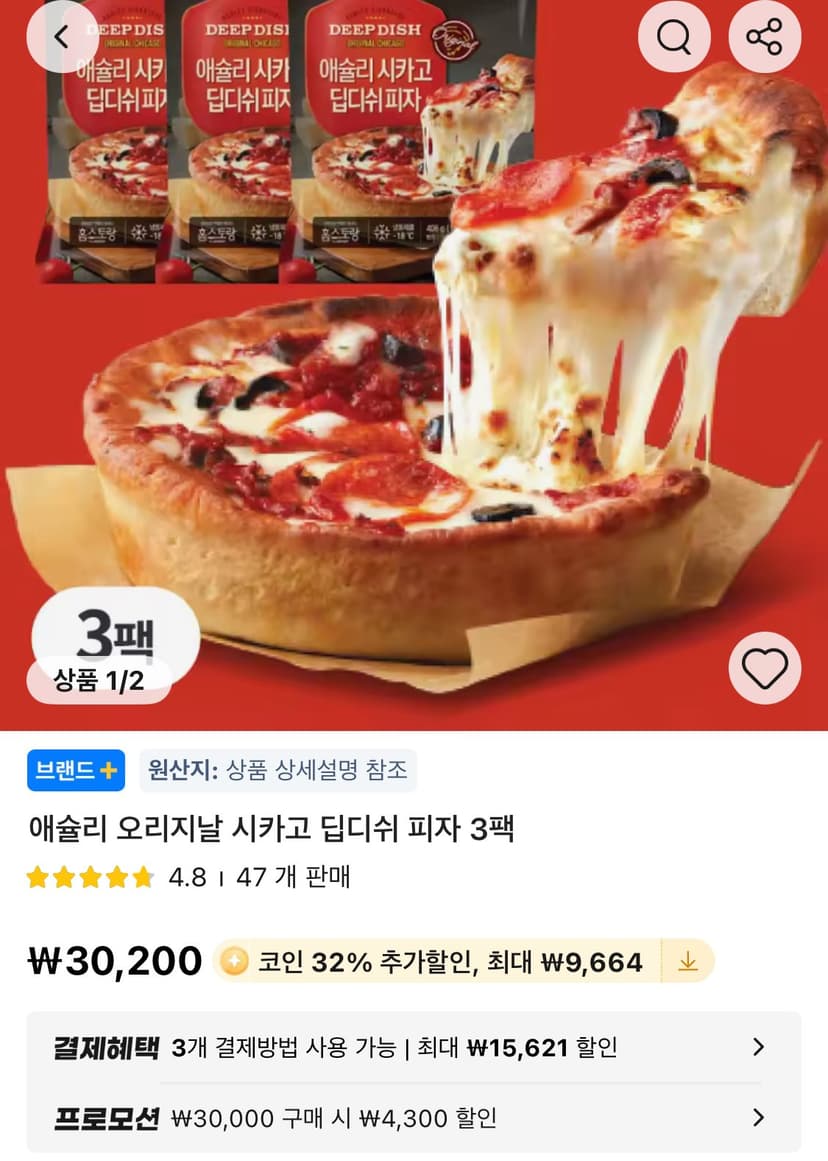Open 결제혜택 payment benefits row
Screen dimensions: 828x1161
[414, 1047]
